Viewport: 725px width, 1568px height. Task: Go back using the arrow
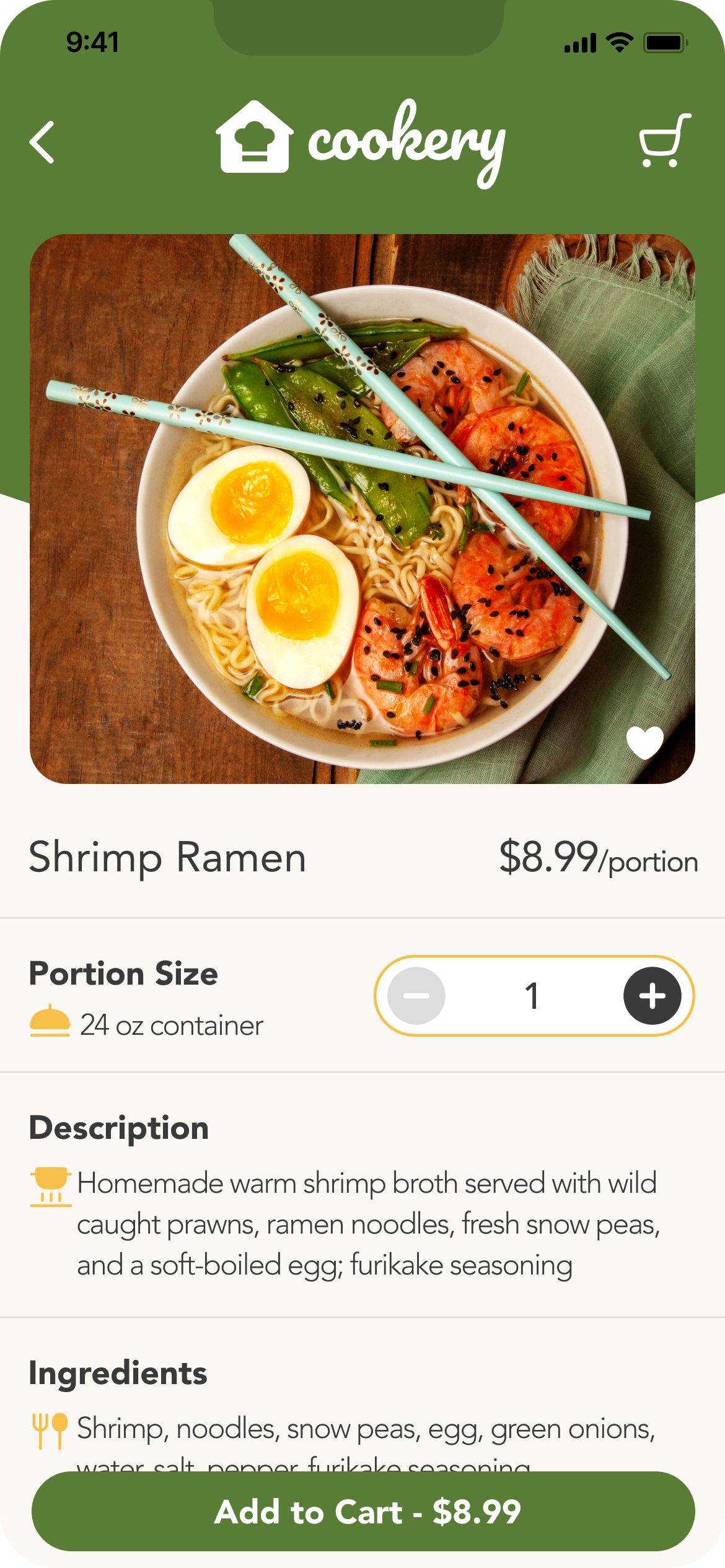(42, 142)
